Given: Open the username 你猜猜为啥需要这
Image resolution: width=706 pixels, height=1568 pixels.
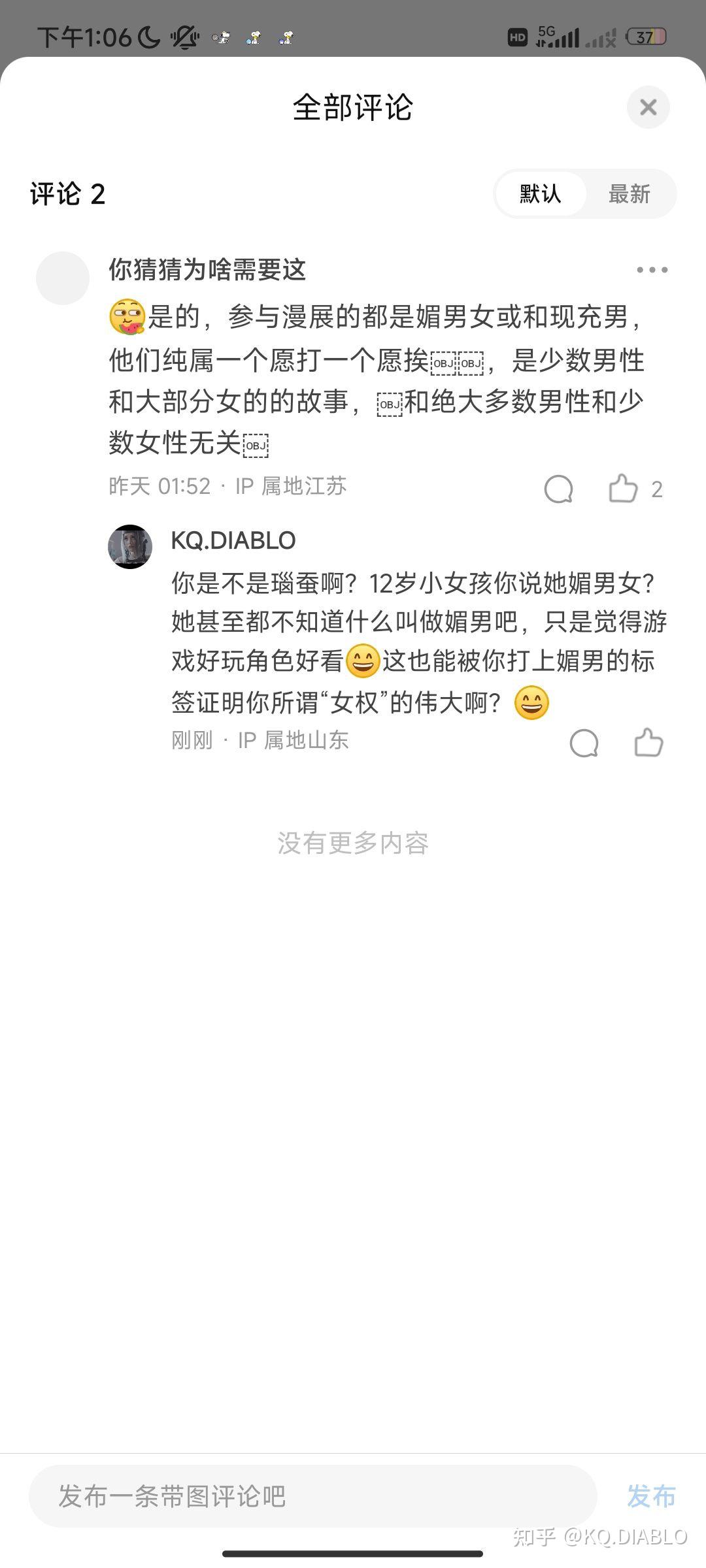Looking at the screenshot, I should pos(207,270).
